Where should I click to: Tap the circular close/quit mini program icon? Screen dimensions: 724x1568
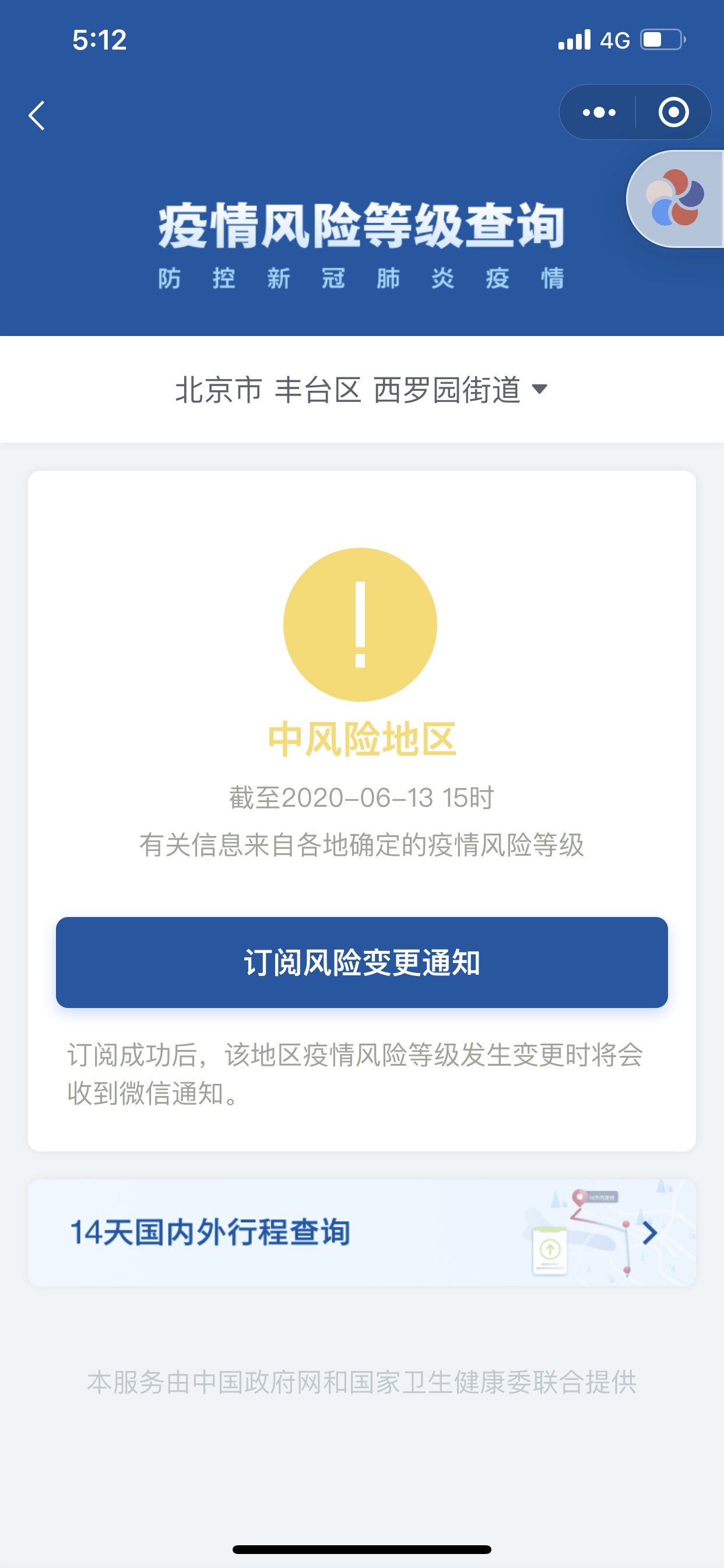click(x=673, y=113)
